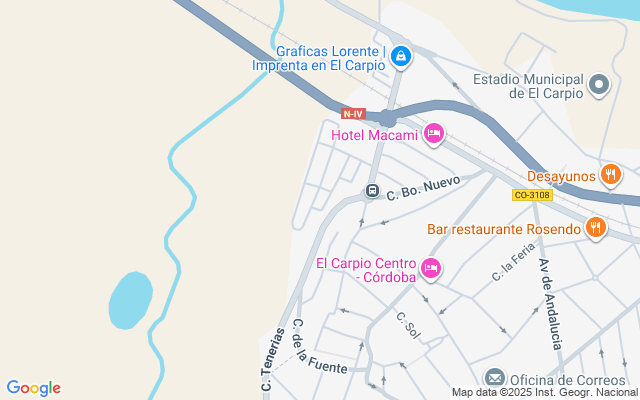The height and width of the screenshot is (400, 640).
Task: Tap the Desayunos restaurant pin
Action: tap(610, 175)
